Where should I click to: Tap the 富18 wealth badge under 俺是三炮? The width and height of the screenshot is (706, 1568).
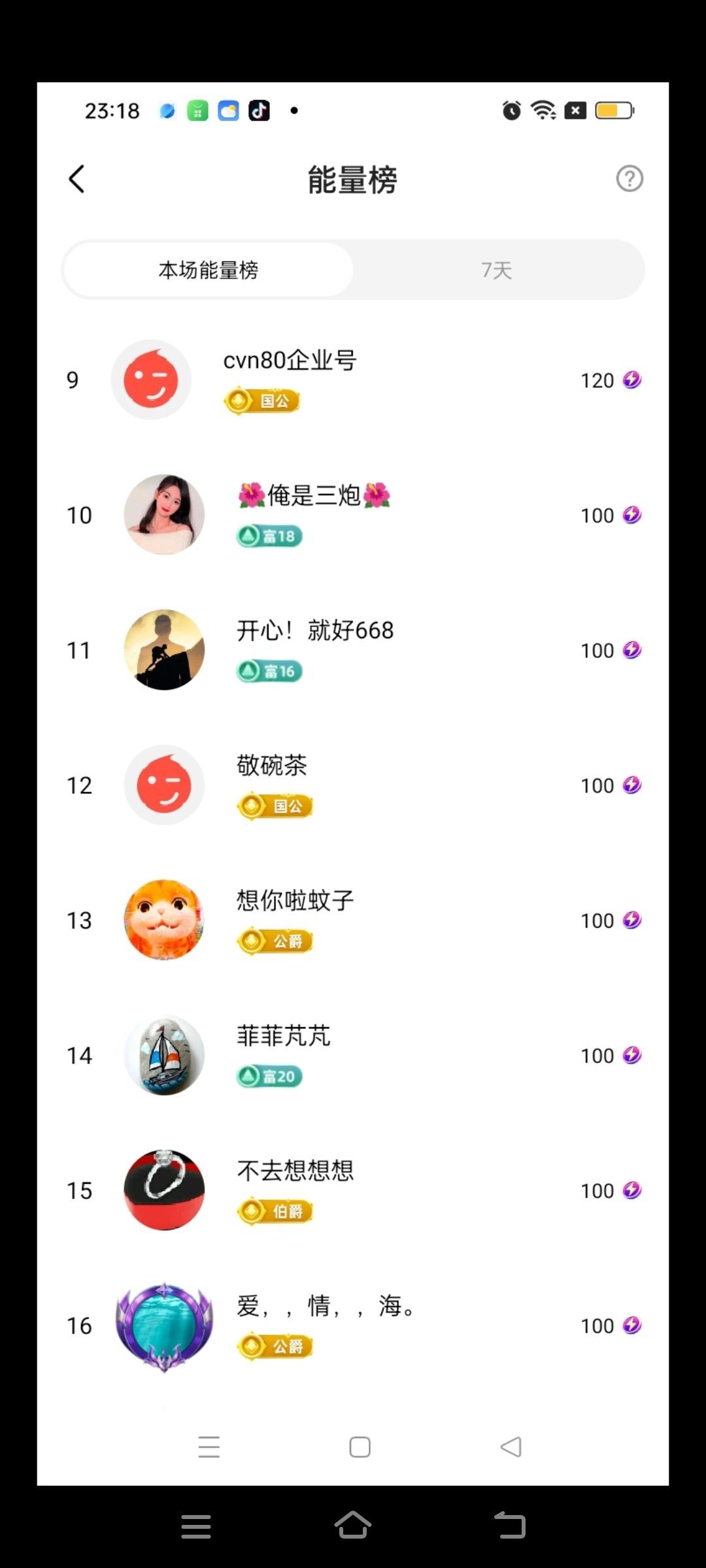point(270,536)
